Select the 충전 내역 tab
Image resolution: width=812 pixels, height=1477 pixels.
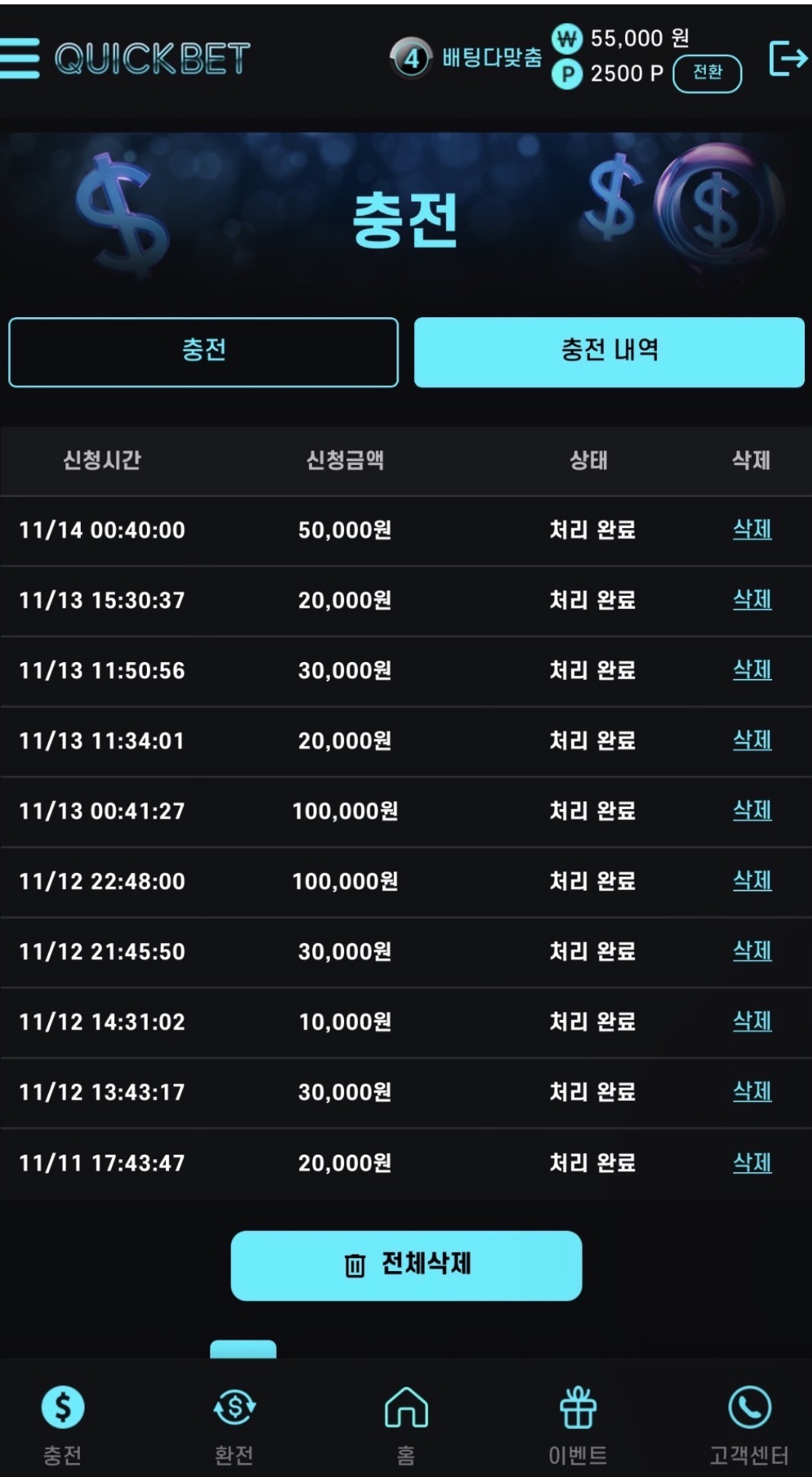point(609,351)
